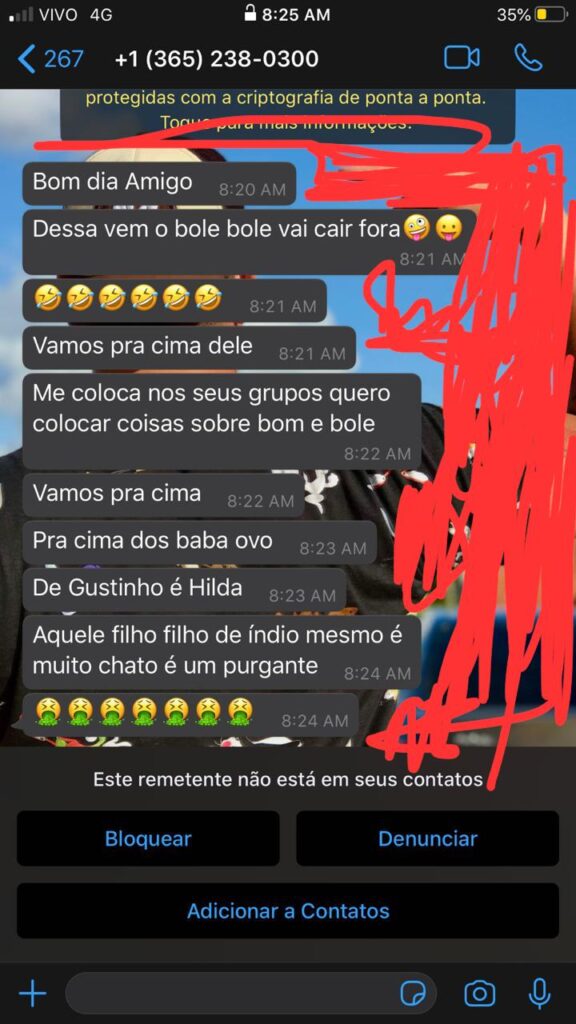
Task: Tap the encryption notice for more information
Action: pyautogui.click(x=287, y=111)
